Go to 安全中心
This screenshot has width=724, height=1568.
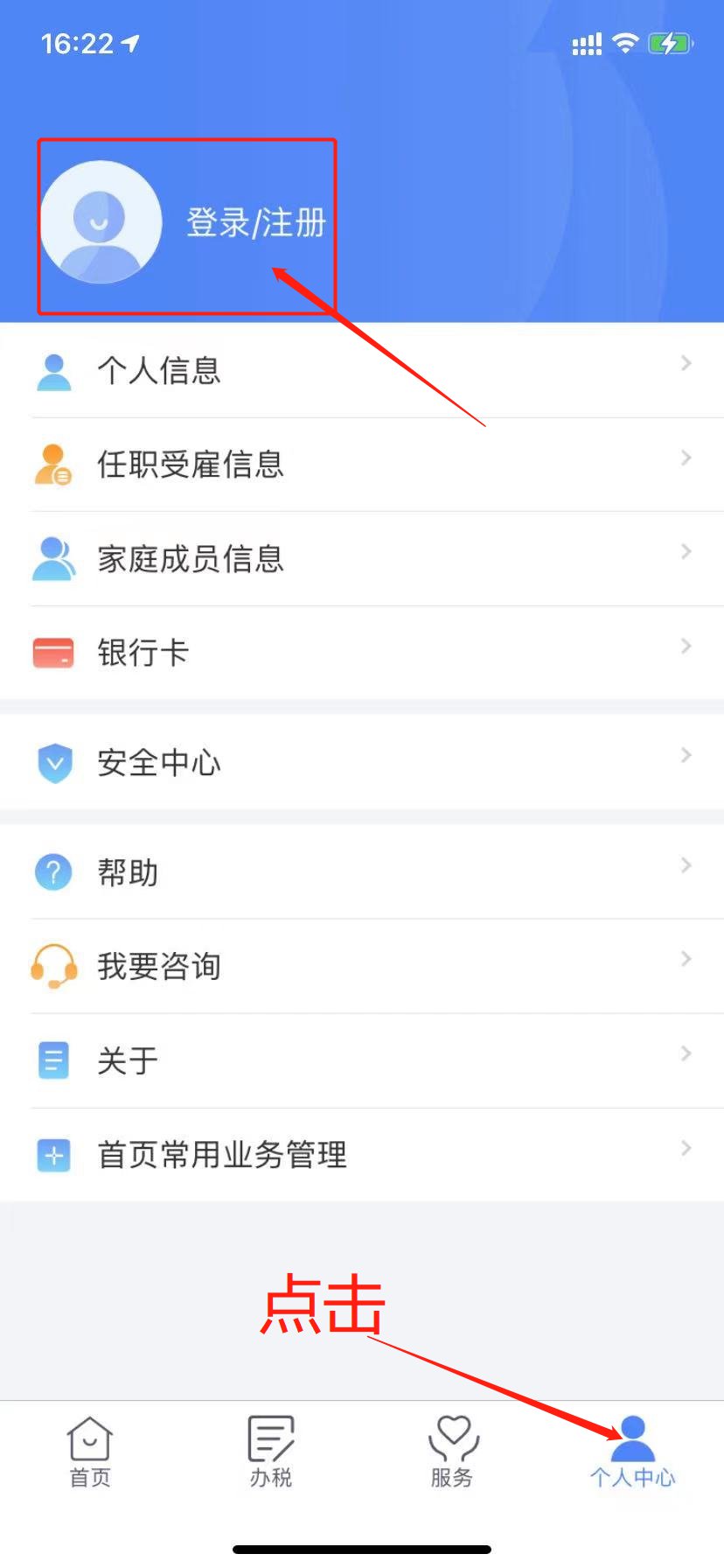coord(362,762)
